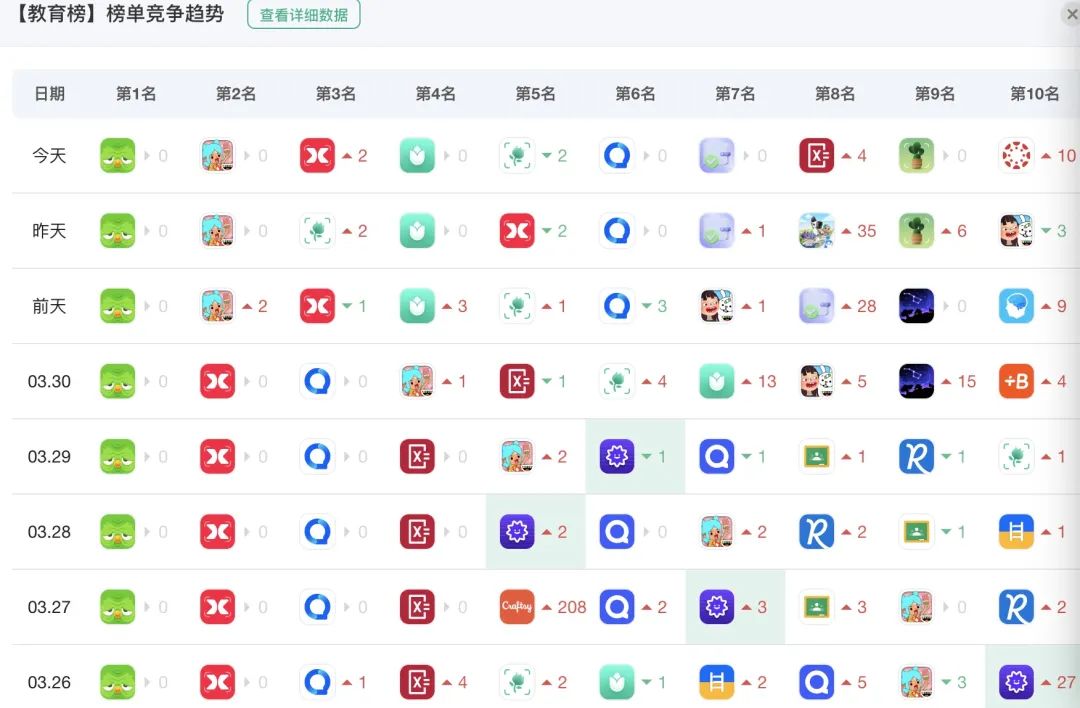This screenshot has width=1080, height=708.
Task: Open the blue-yellow ladder app ranked 第7名 on 03.26
Action: (717, 682)
